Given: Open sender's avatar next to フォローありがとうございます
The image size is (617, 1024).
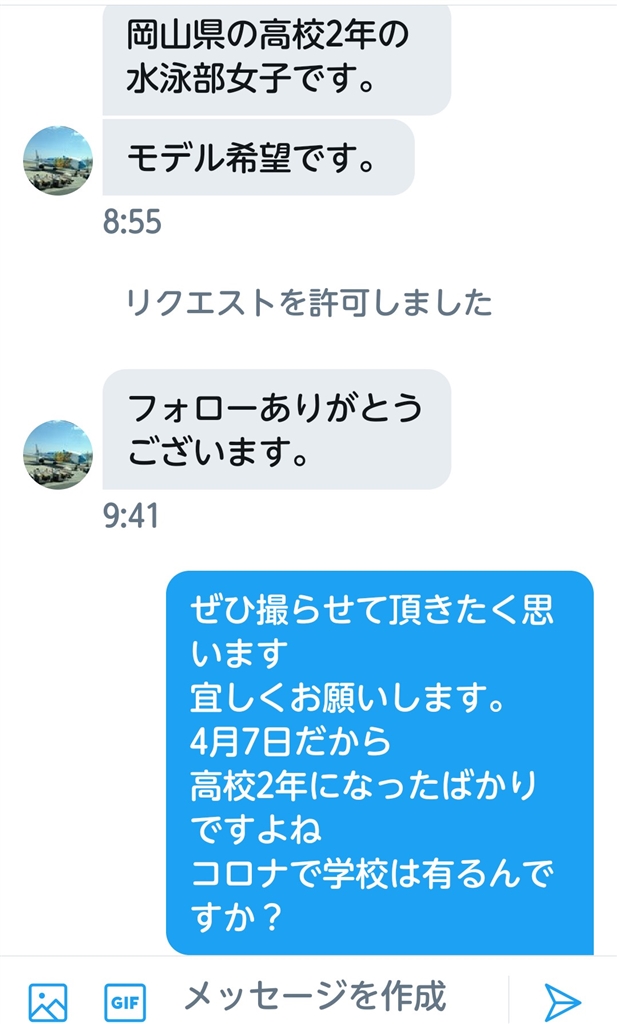Looking at the screenshot, I should [58, 455].
